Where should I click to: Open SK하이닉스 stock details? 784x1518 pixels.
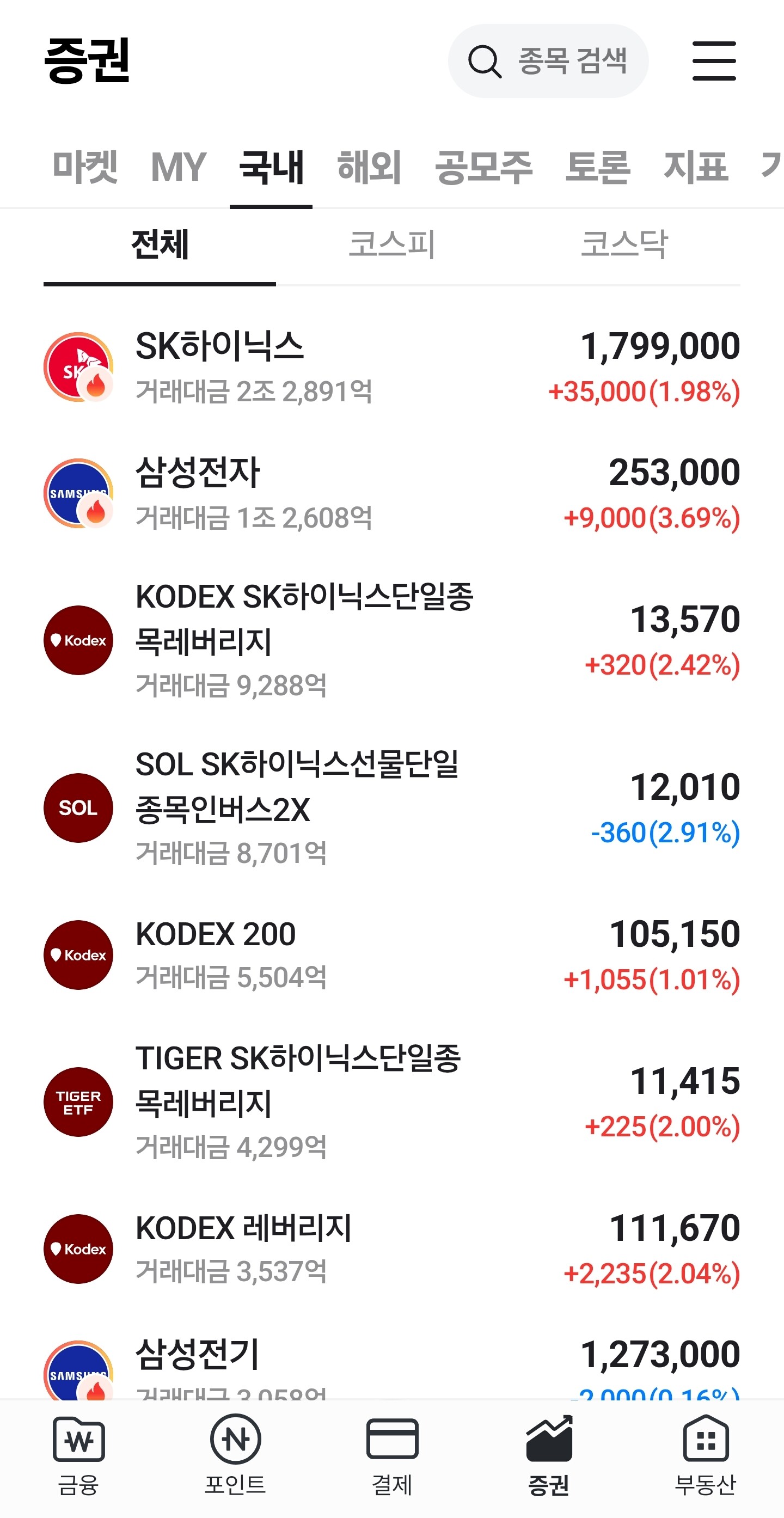[391, 366]
